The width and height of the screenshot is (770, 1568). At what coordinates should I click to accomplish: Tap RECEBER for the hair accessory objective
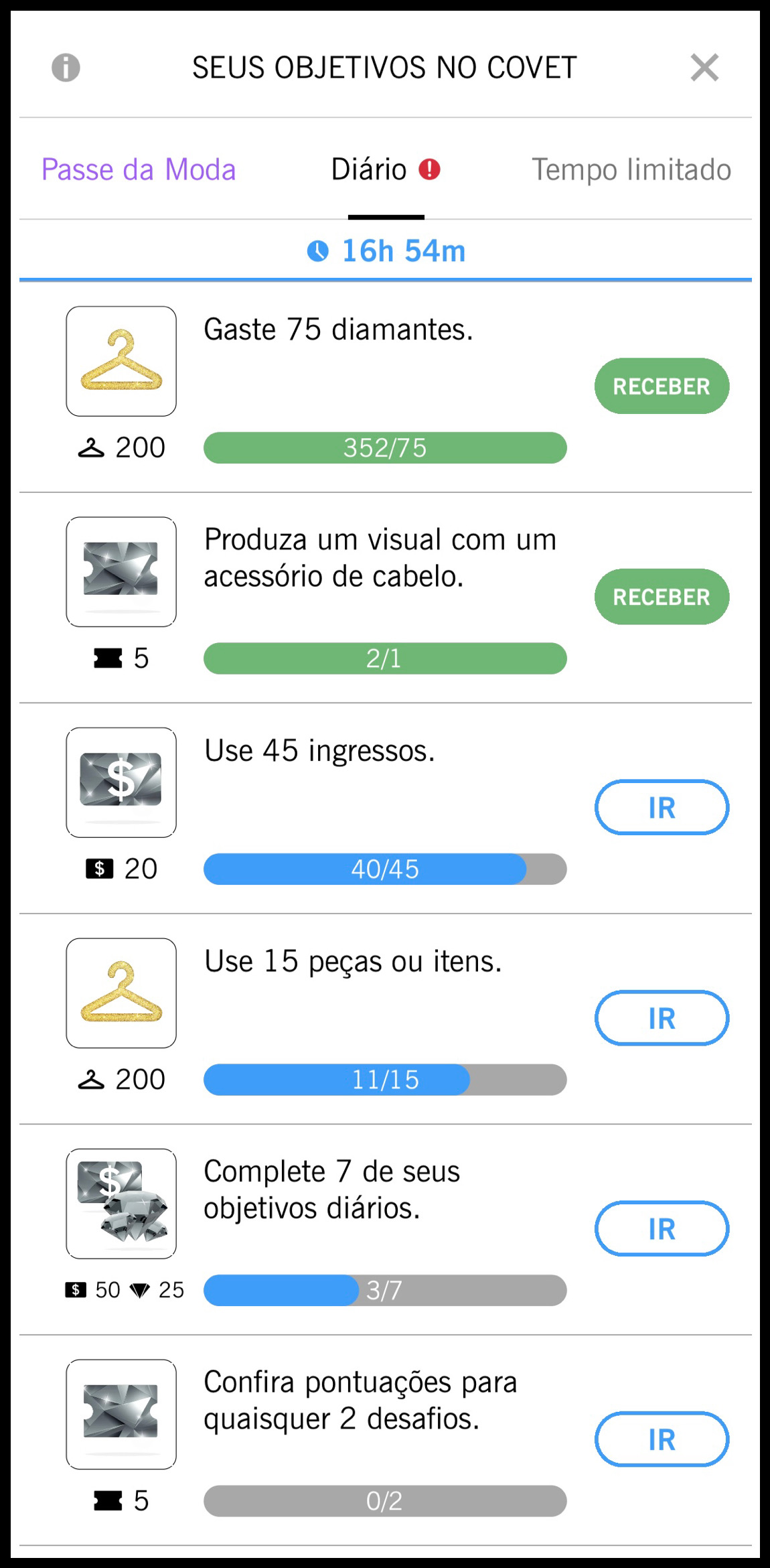coord(662,597)
